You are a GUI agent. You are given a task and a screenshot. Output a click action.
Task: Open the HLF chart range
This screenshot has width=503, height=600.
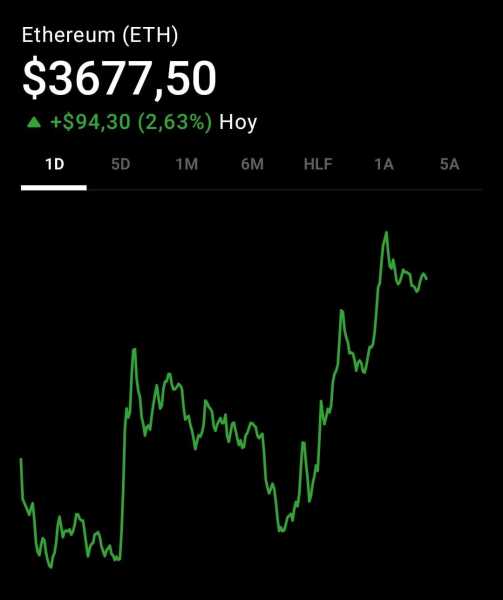318,165
